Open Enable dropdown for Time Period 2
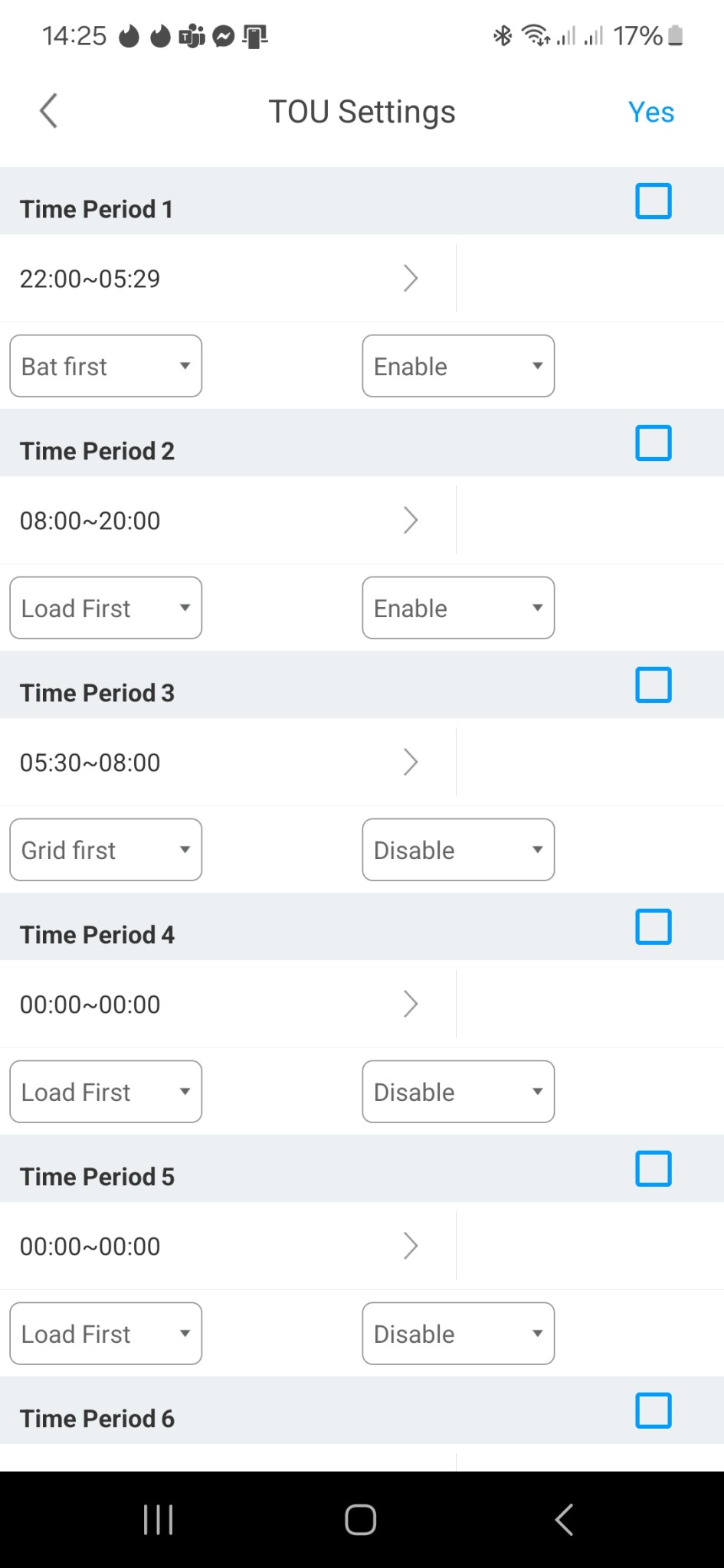Image resolution: width=724 pixels, height=1568 pixels. tap(458, 608)
